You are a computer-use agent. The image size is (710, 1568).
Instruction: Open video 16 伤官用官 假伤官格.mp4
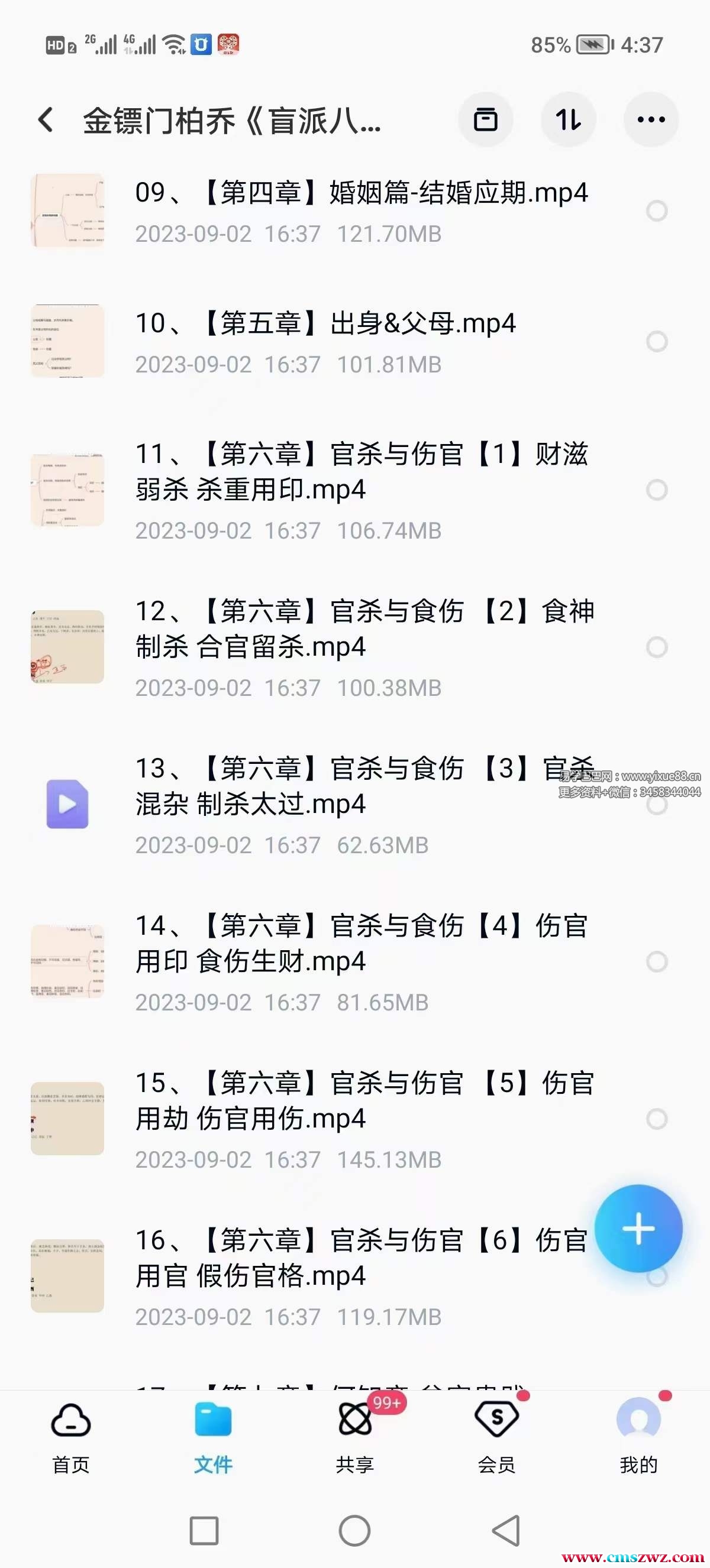[x=360, y=1258]
